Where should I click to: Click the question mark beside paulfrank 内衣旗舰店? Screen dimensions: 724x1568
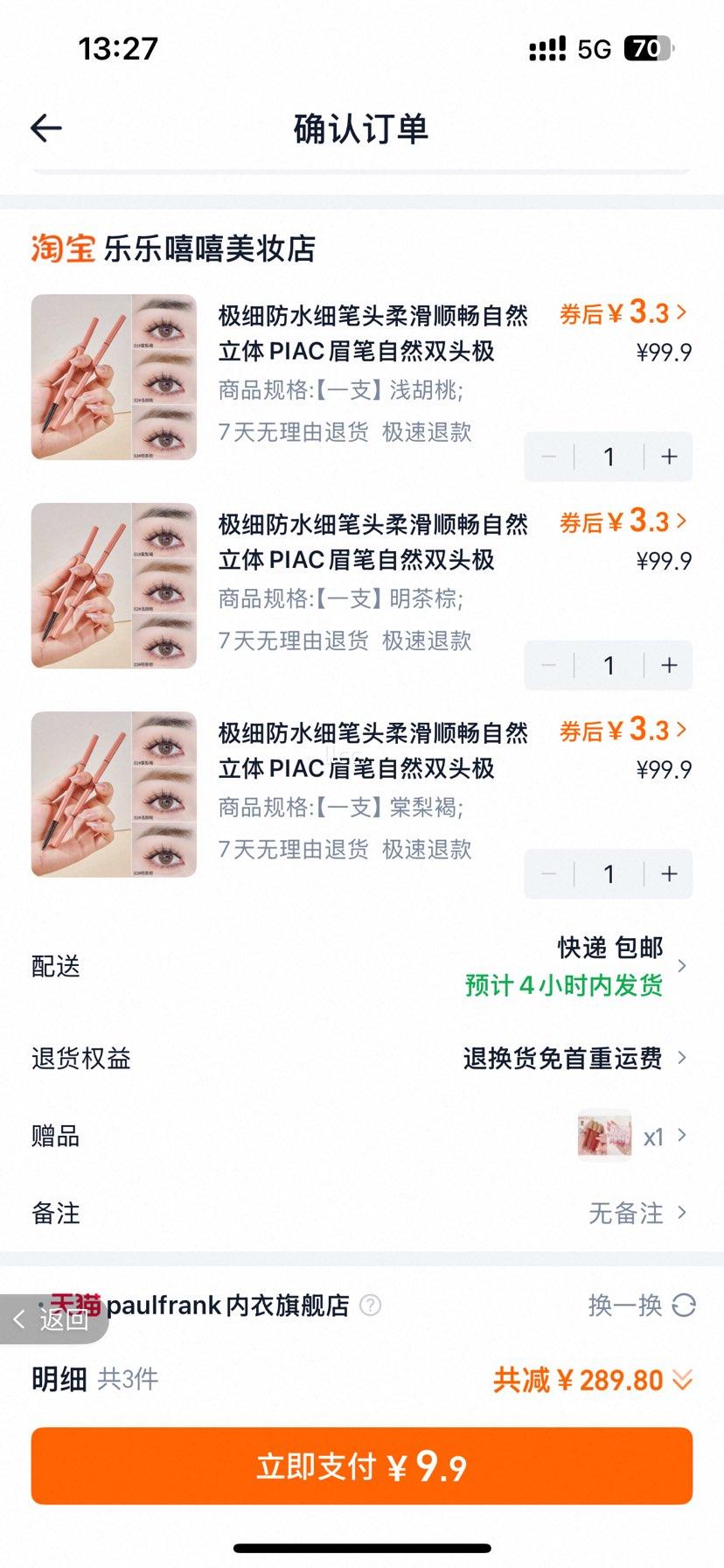tap(372, 1305)
